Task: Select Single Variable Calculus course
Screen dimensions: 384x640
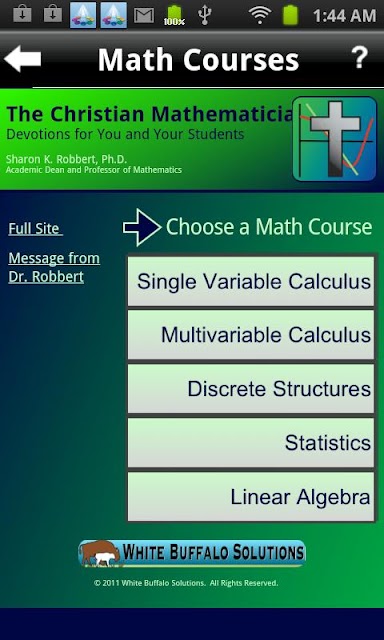Action: tap(251, 281)
